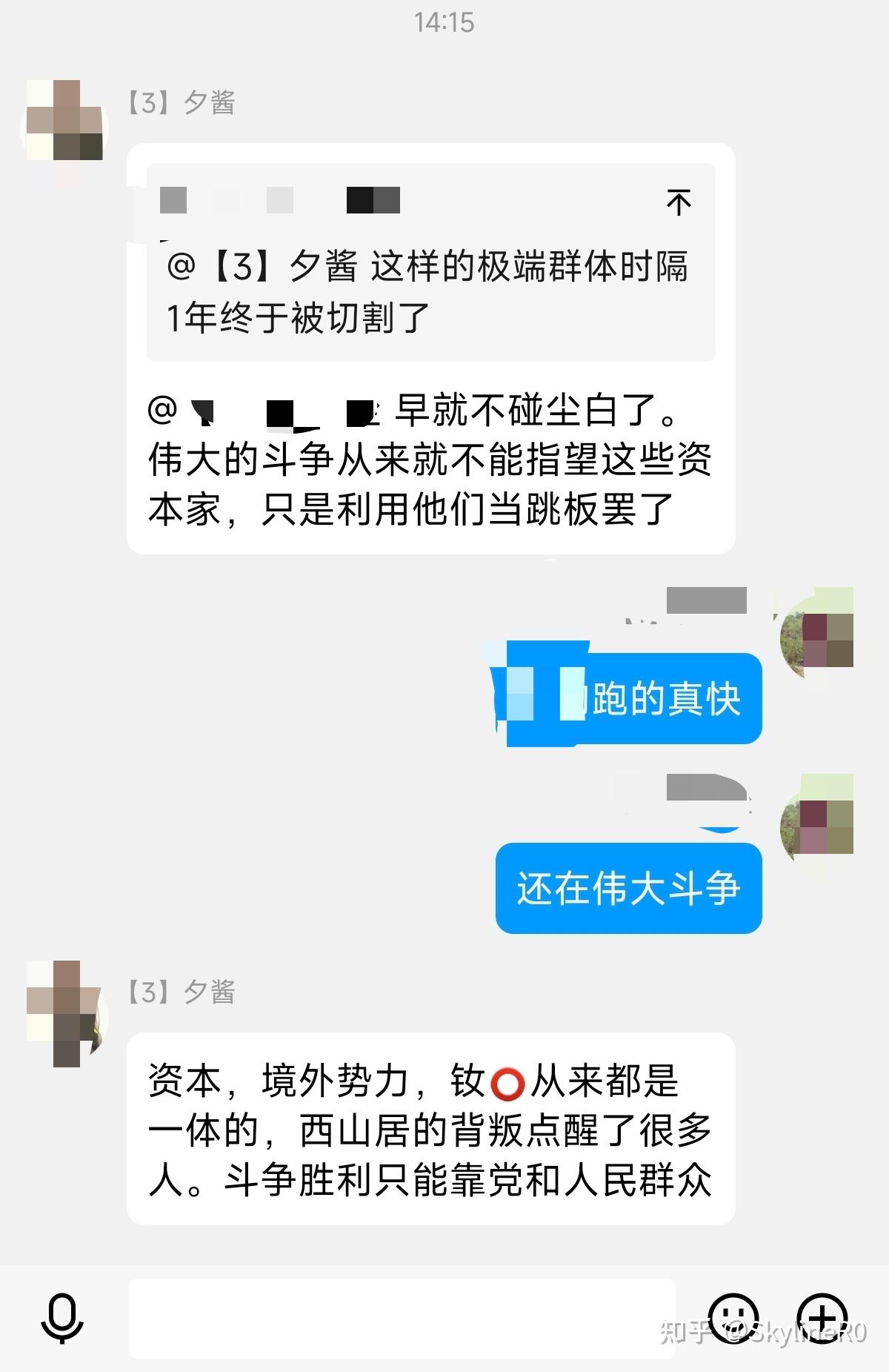This screenshot has height=1372, width=889.
Task: Open the plus attachments menu
Action: [x=822, y=1319]
